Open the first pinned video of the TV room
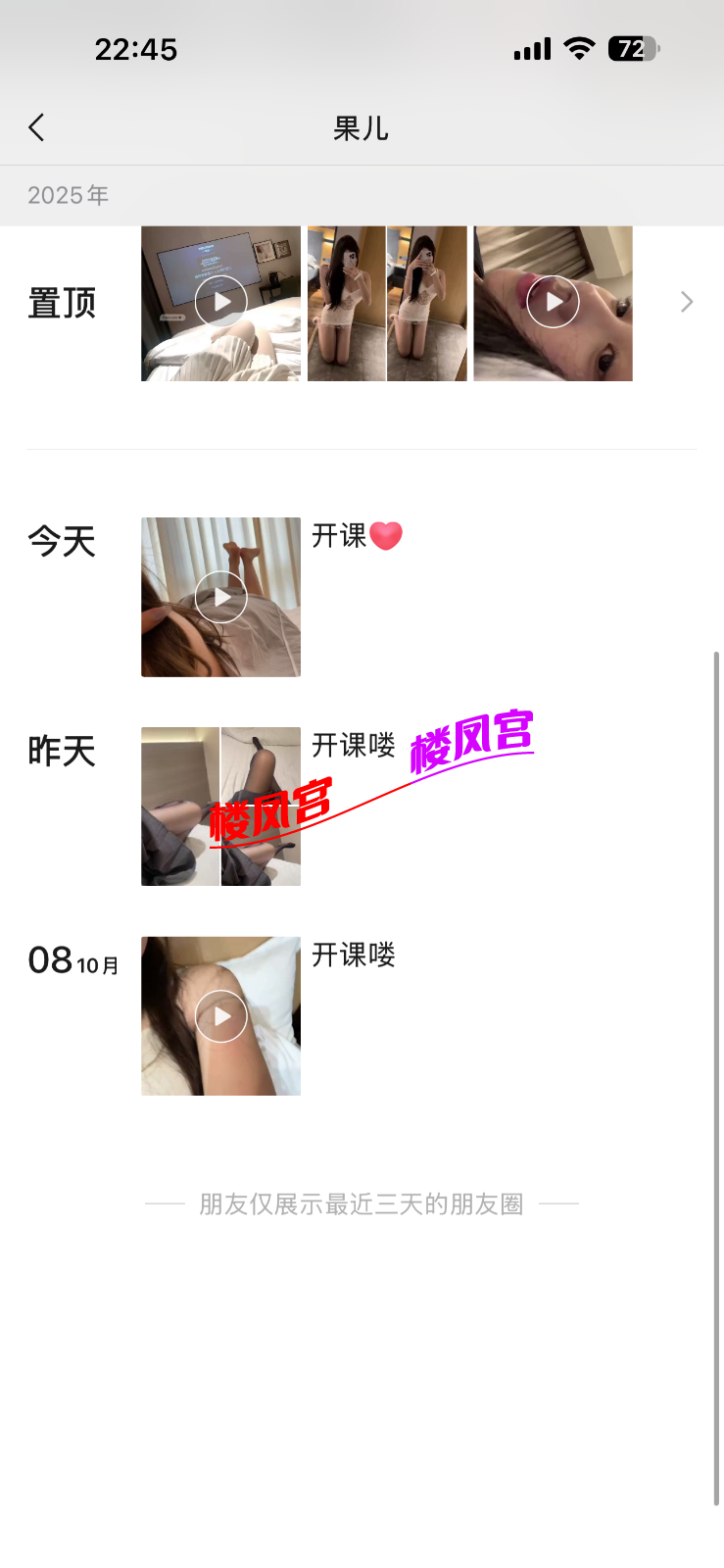This screenshot has width=724, height=1568. point(220,303)
